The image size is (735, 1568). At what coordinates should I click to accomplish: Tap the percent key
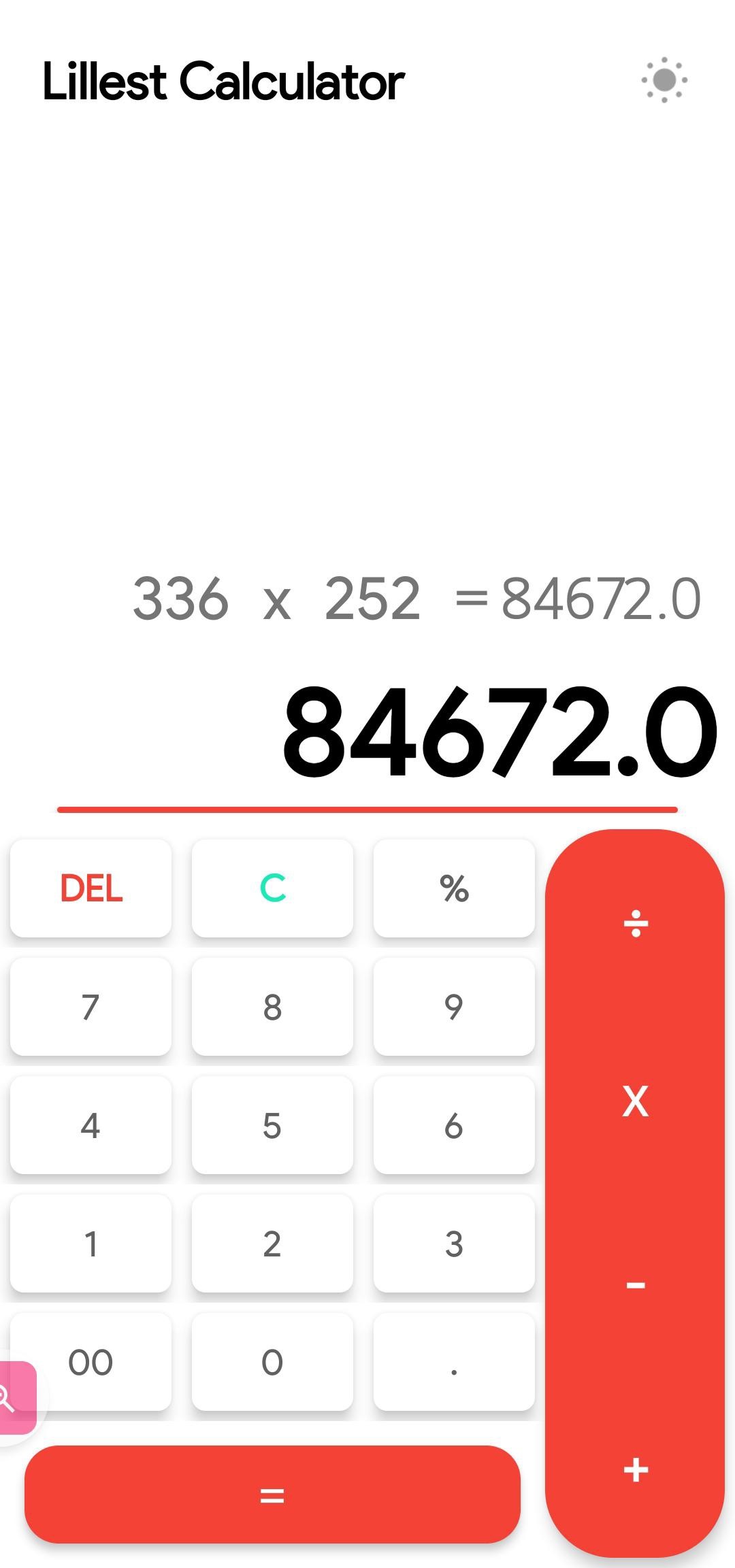pos(454,888)
